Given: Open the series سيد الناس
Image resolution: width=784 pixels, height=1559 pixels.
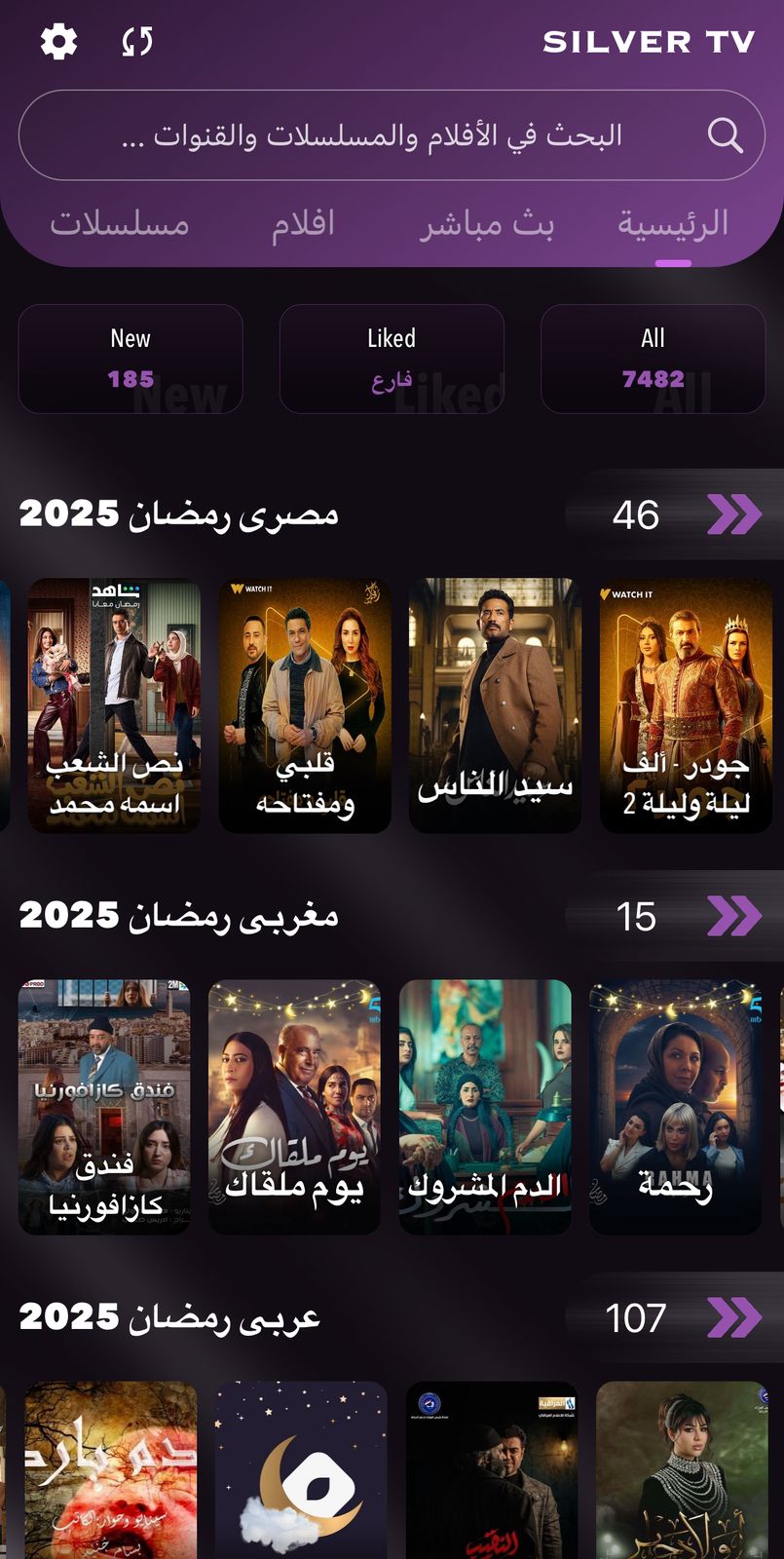Looking at the screenshot, I should tap(495, 705).
